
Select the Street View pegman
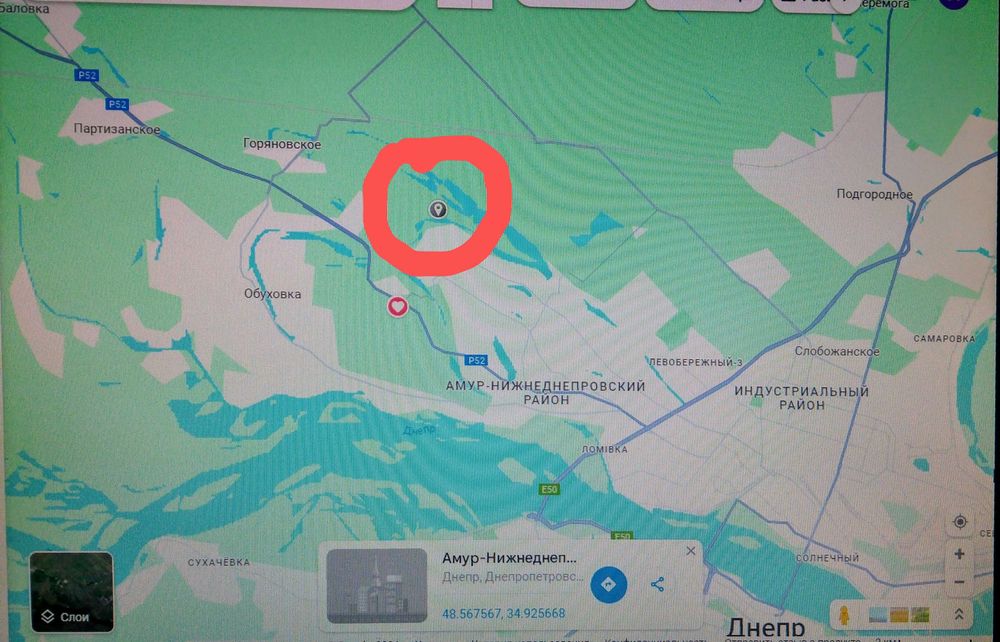tap(846, 613)
